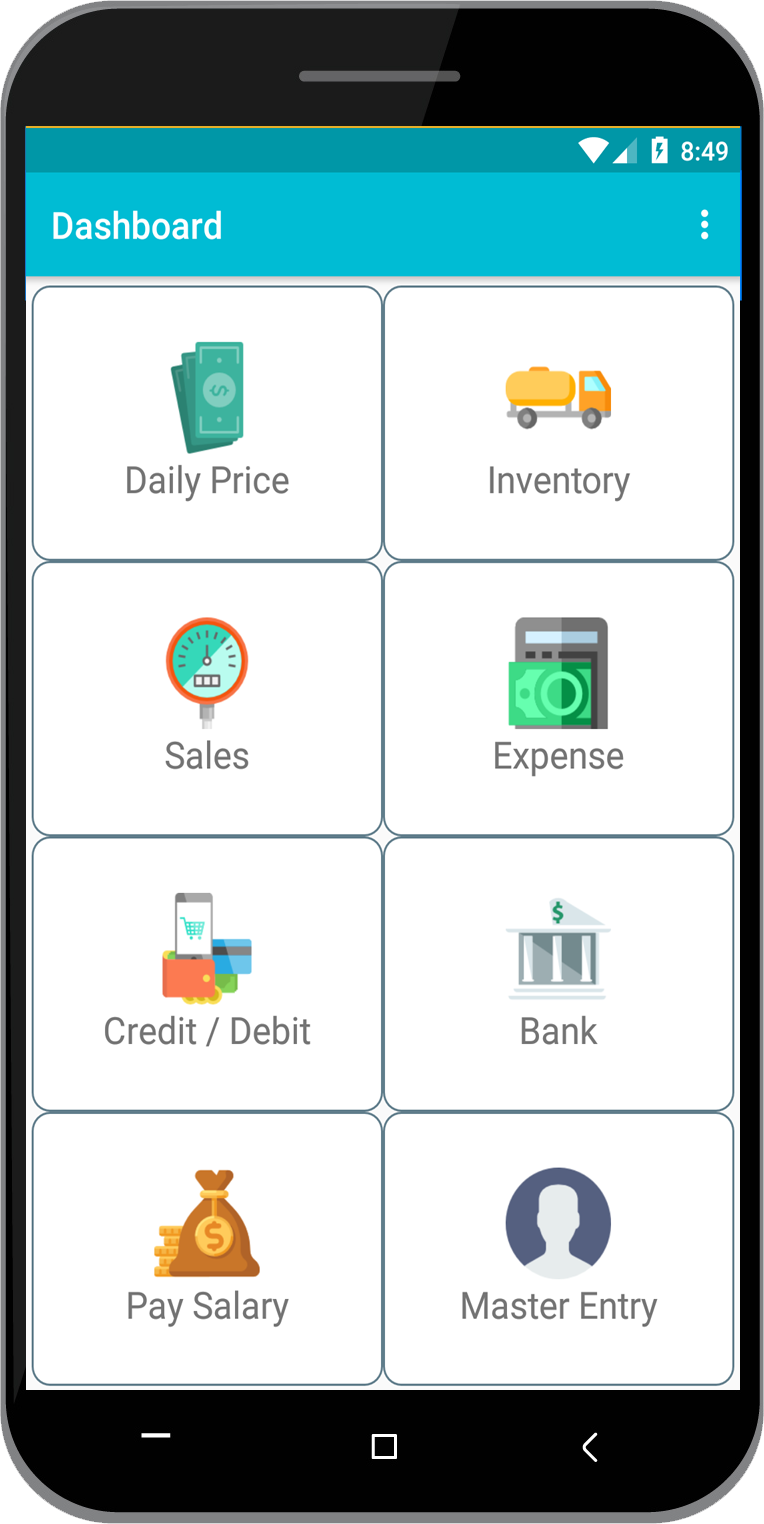Open the Inventory card
The height and width of the screenshot is (1524, 764).
(x=558, y=423)
